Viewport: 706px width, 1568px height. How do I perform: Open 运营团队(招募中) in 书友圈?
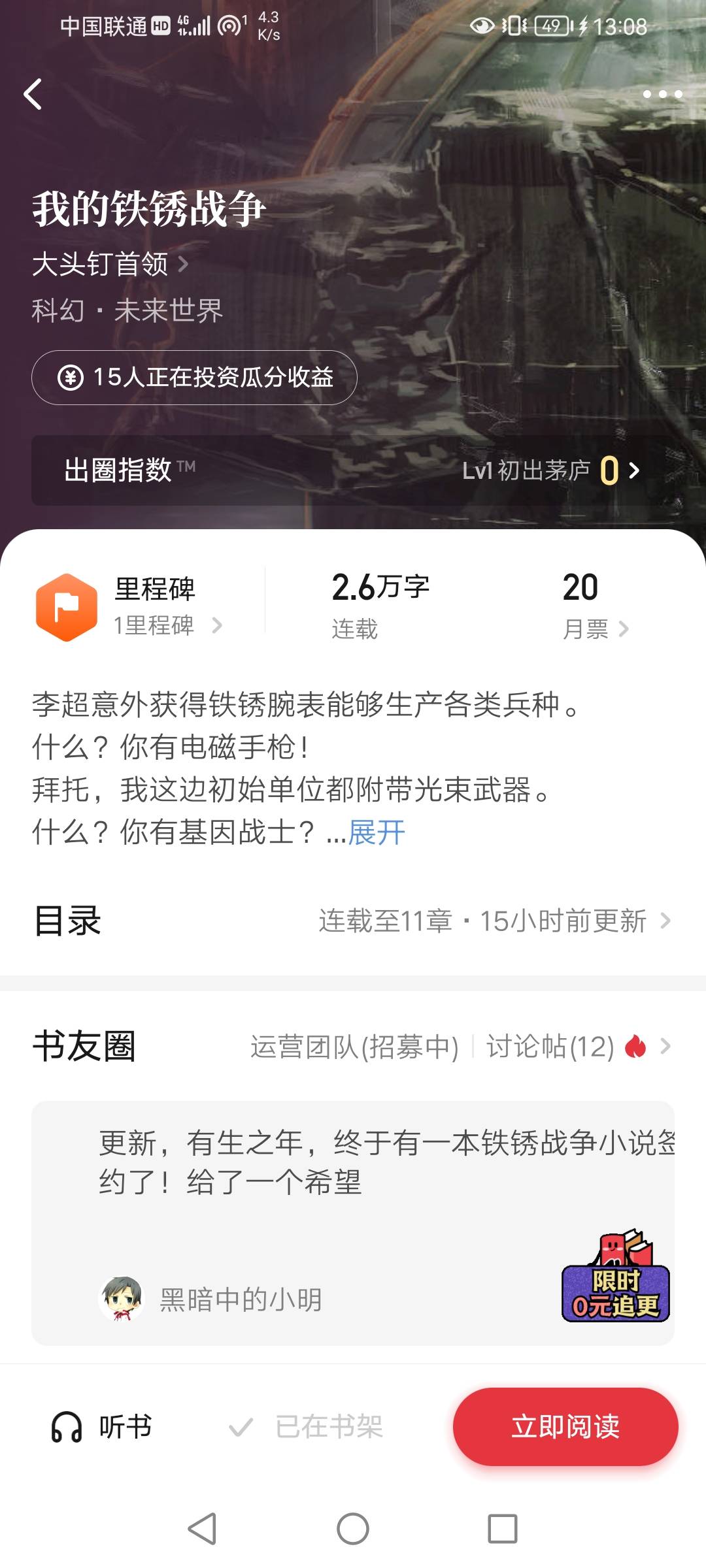(354, 1047)
